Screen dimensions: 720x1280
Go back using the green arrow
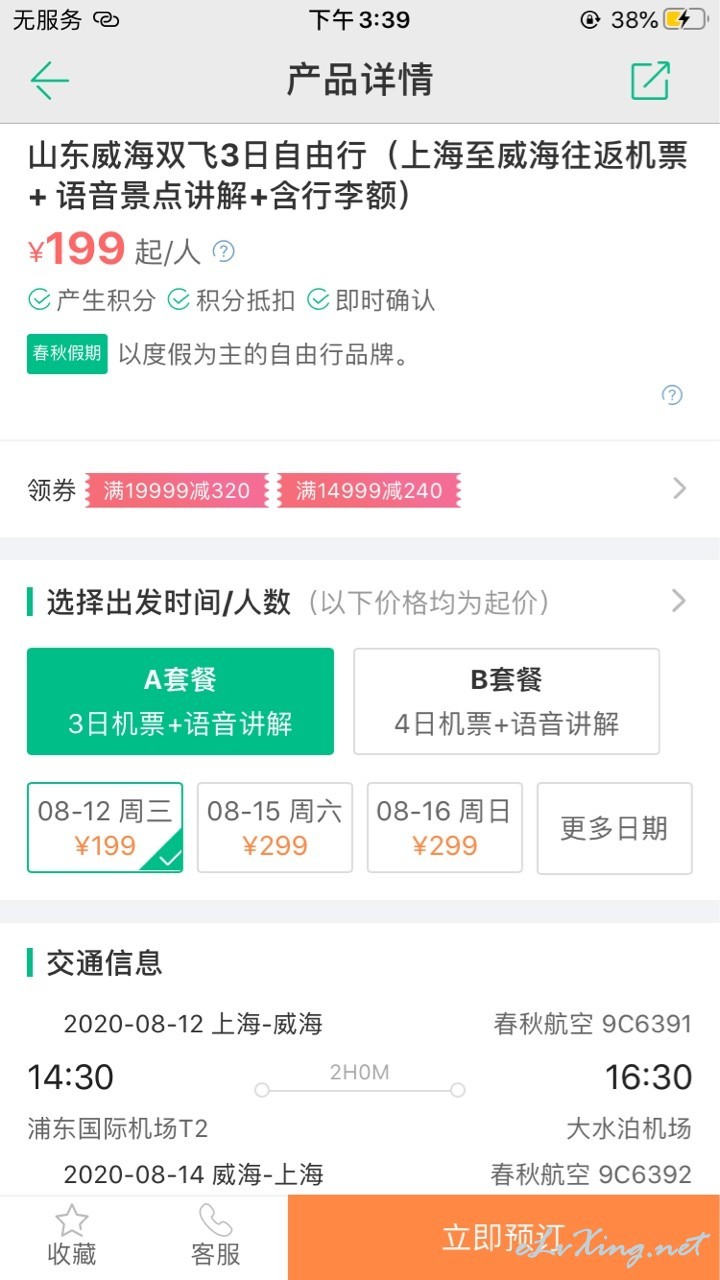[49, 80]
